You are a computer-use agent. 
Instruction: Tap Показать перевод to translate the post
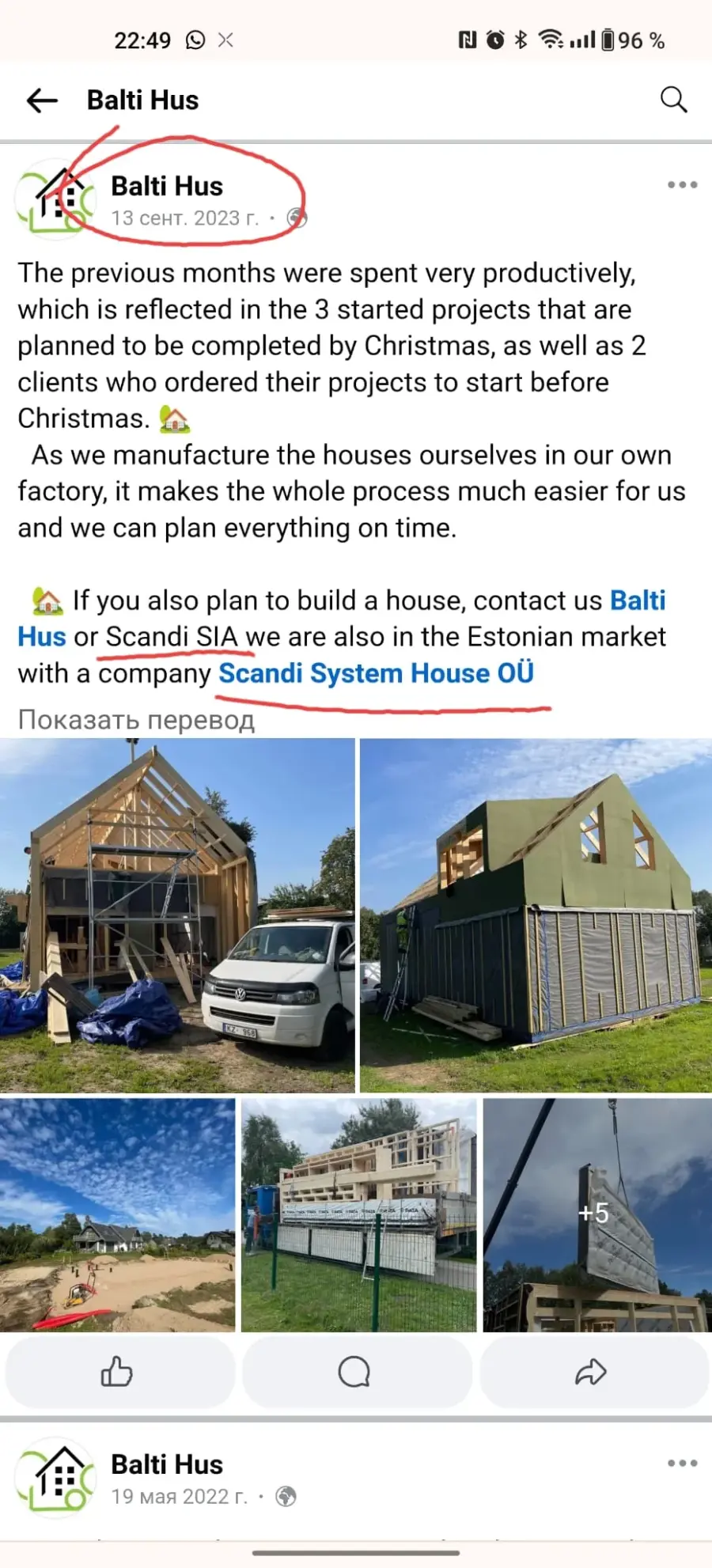pyautogui.click(x=136, y=720)
